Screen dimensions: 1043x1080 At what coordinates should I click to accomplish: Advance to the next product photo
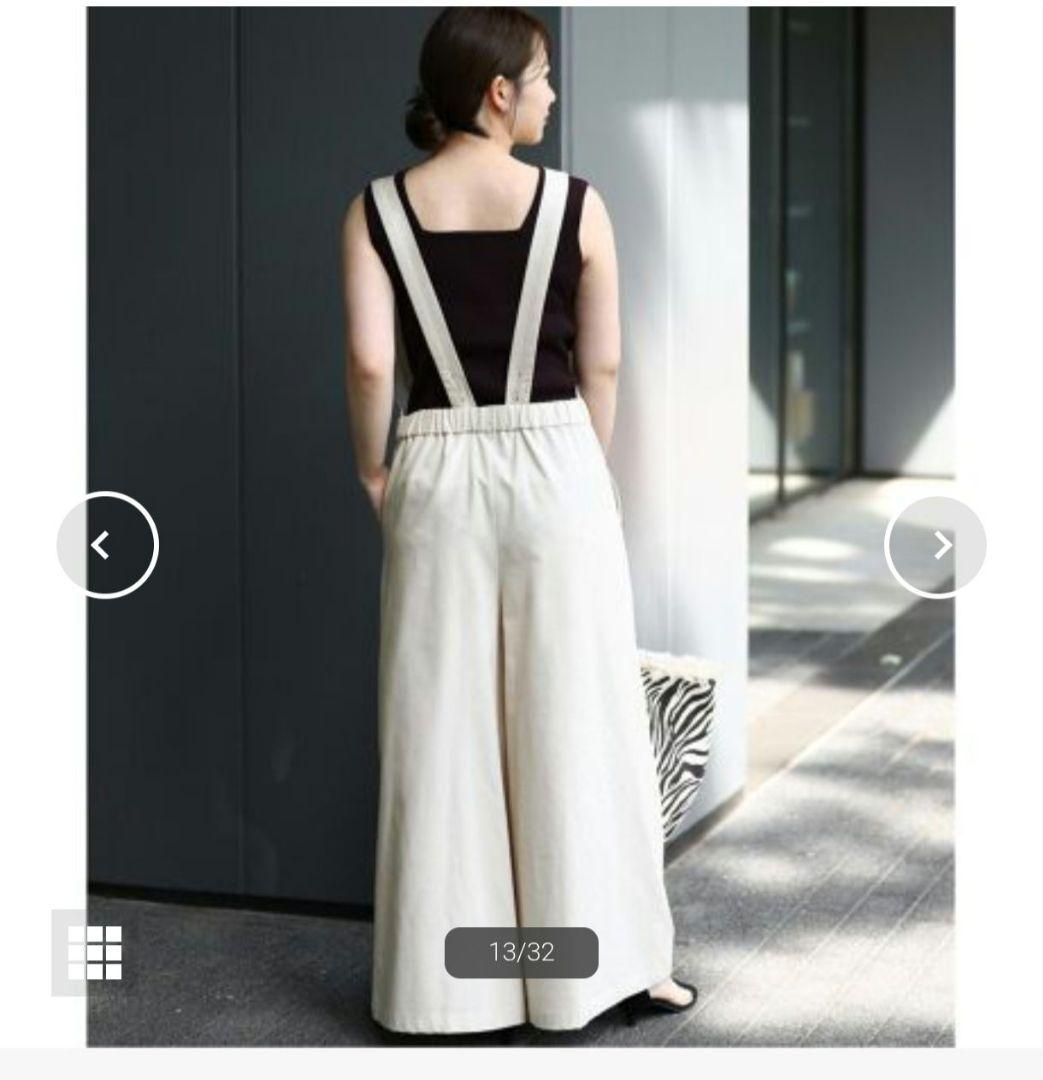click(935, 546)
